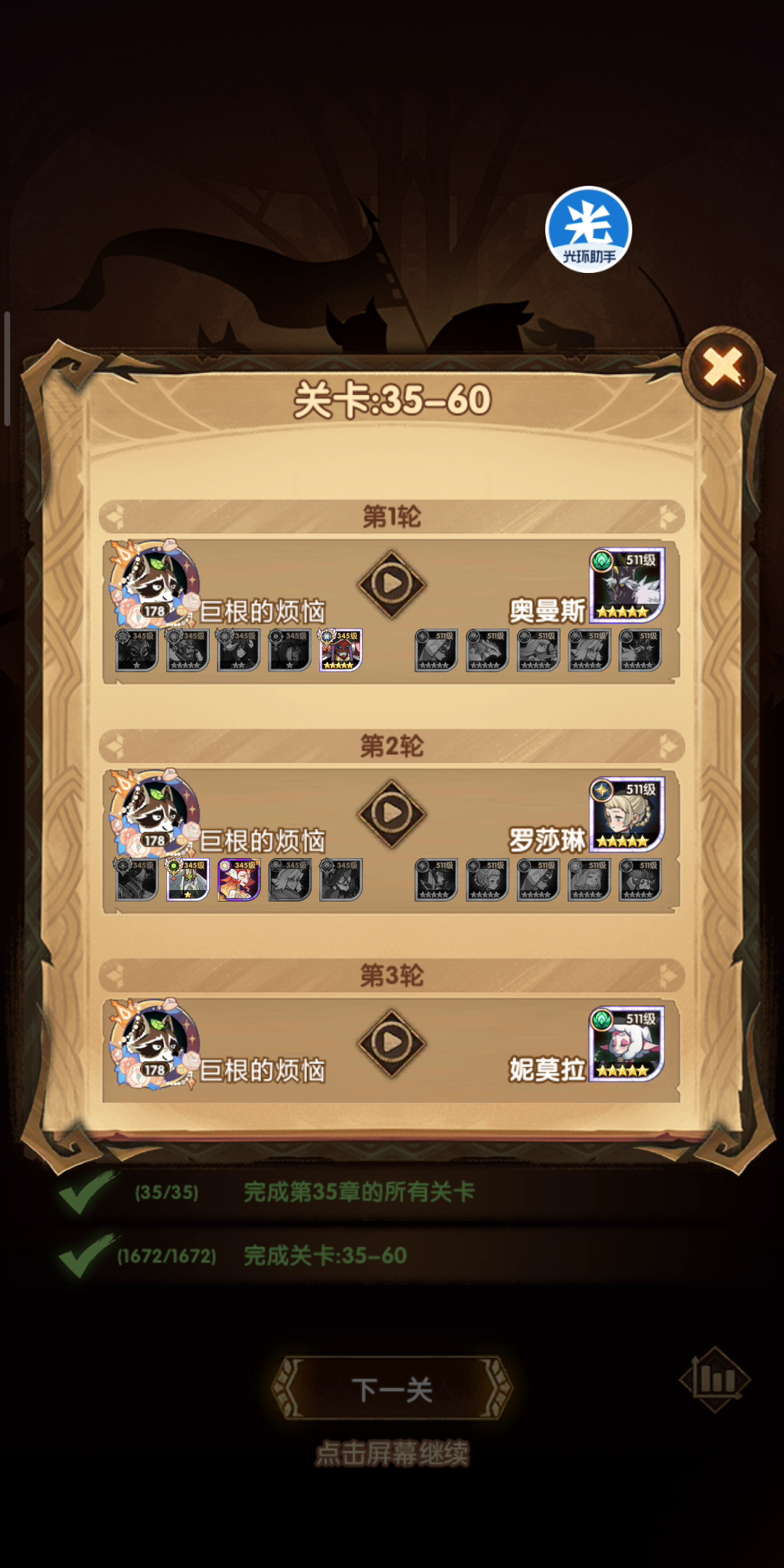Open the battle statistics chart icon
The height and width of the screenshot is (1568, 784).
pyautogui.click(x=715, y=1379)
